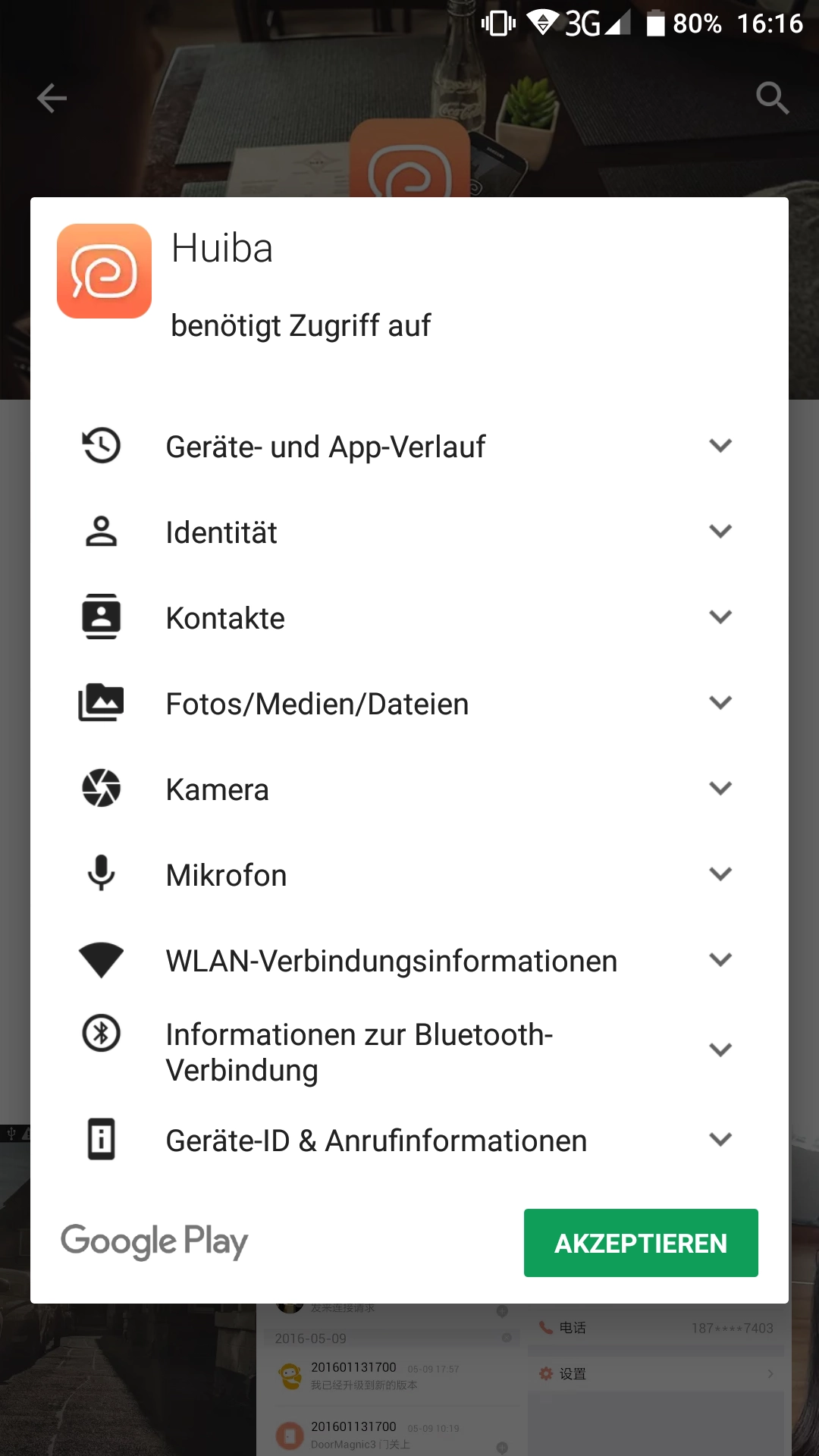
Task: Tap the green AKZEPTIEREN button
Action: 641,1243
